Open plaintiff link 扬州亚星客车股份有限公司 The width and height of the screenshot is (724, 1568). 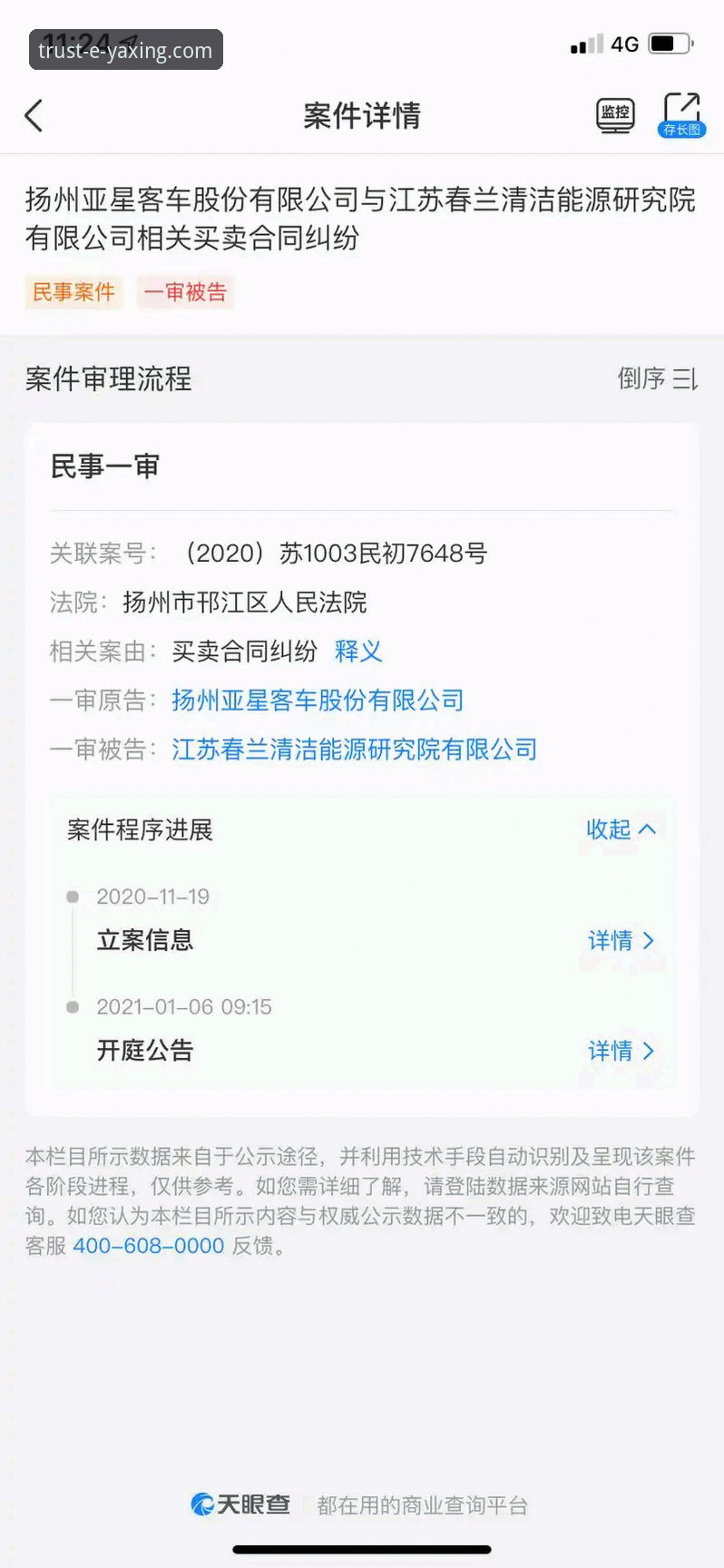pos(318,701)
